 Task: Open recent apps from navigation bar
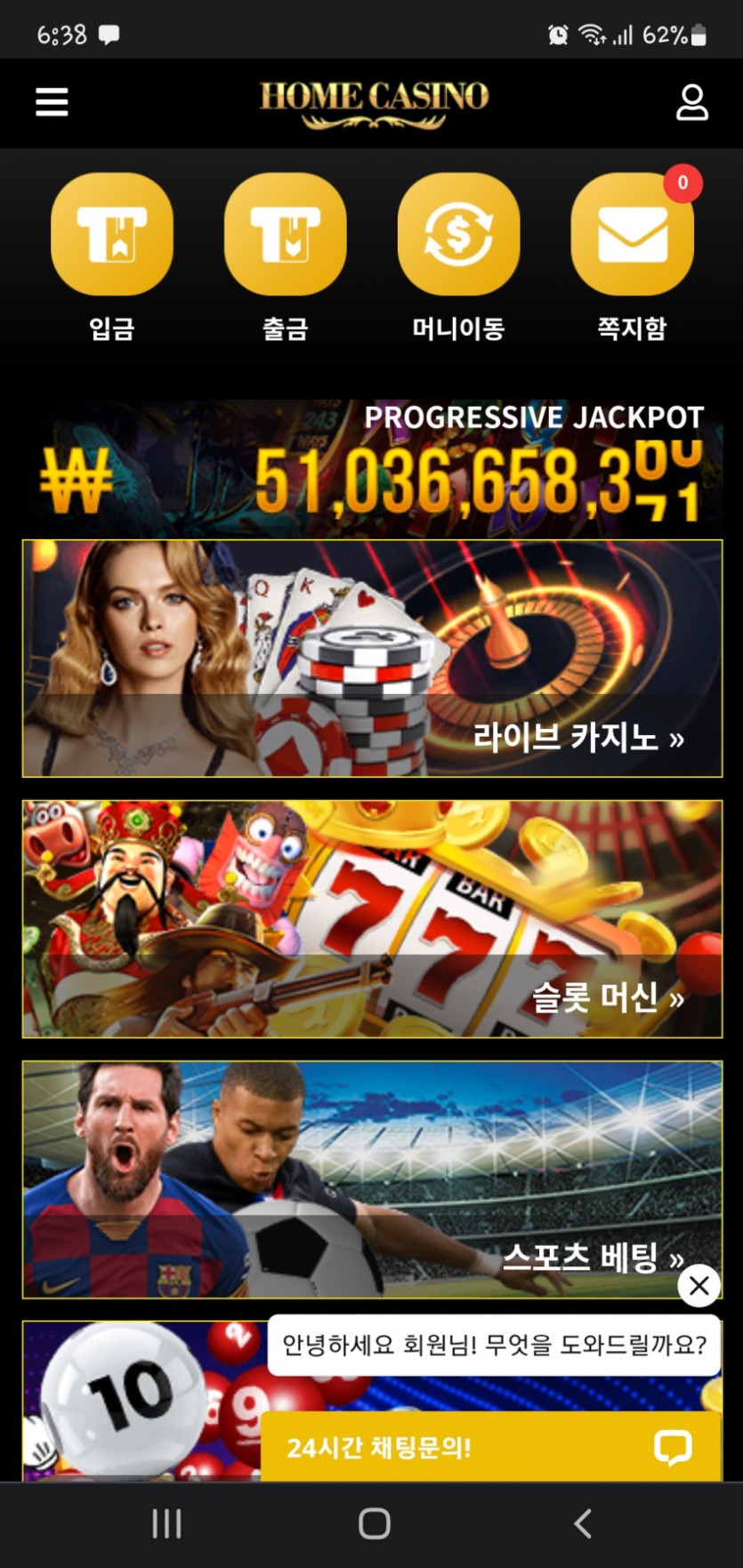(x=166, y=1524)
